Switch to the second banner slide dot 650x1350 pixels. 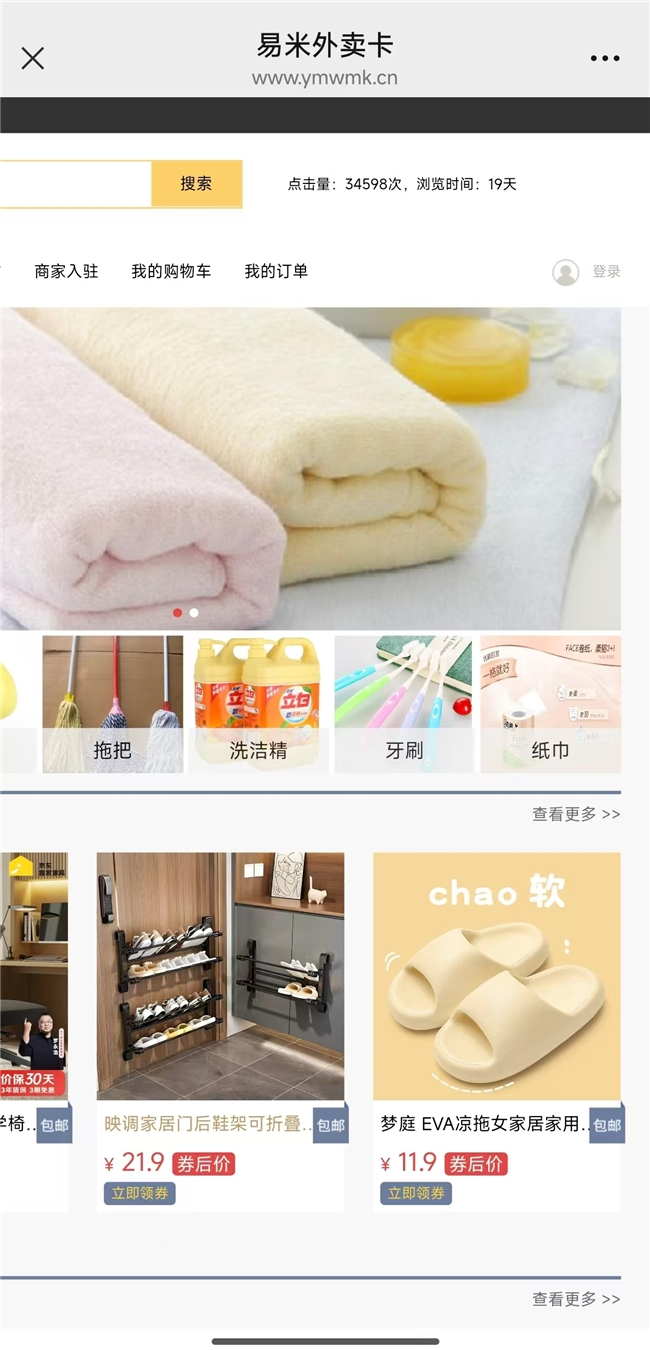[194, 612]
